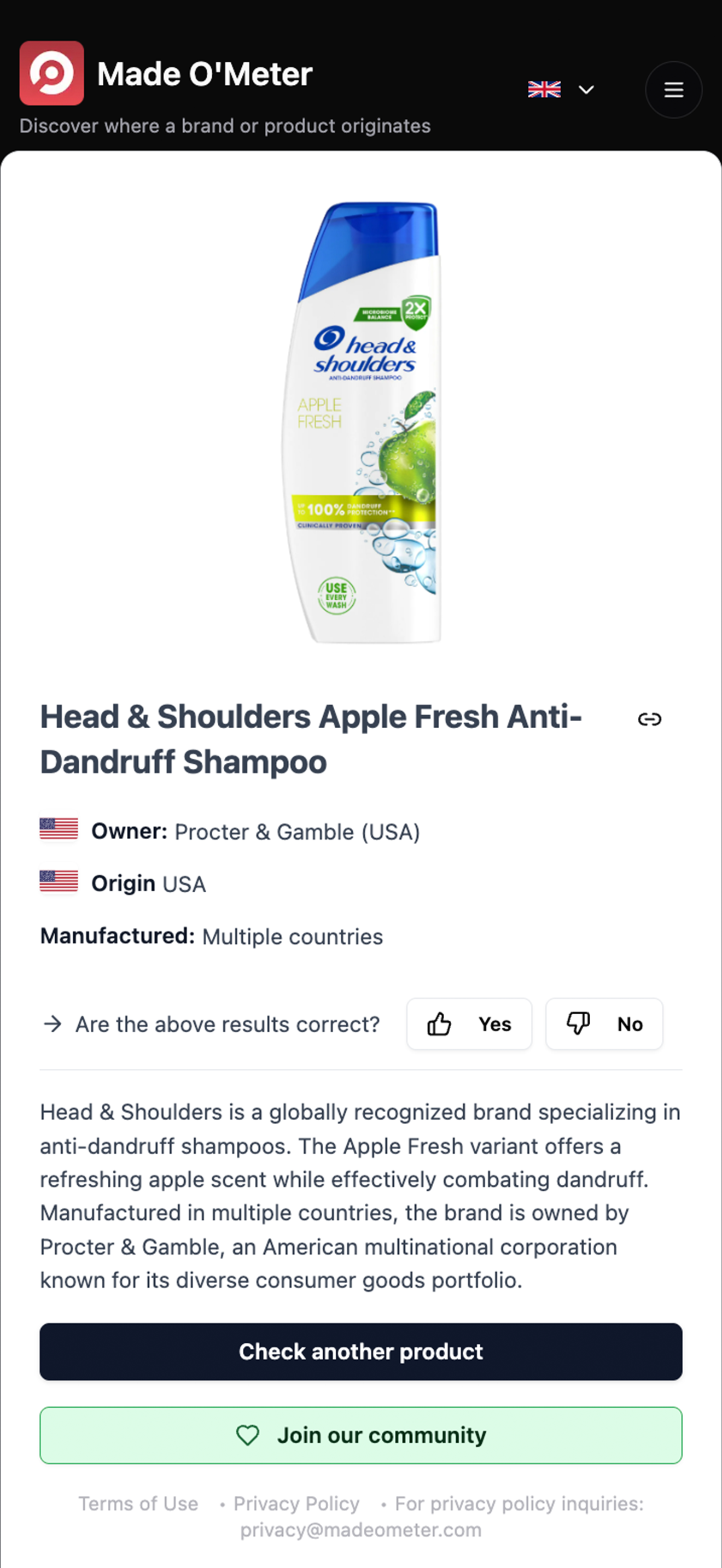
Task: Tap Check another product
Action: [361, 1351]
